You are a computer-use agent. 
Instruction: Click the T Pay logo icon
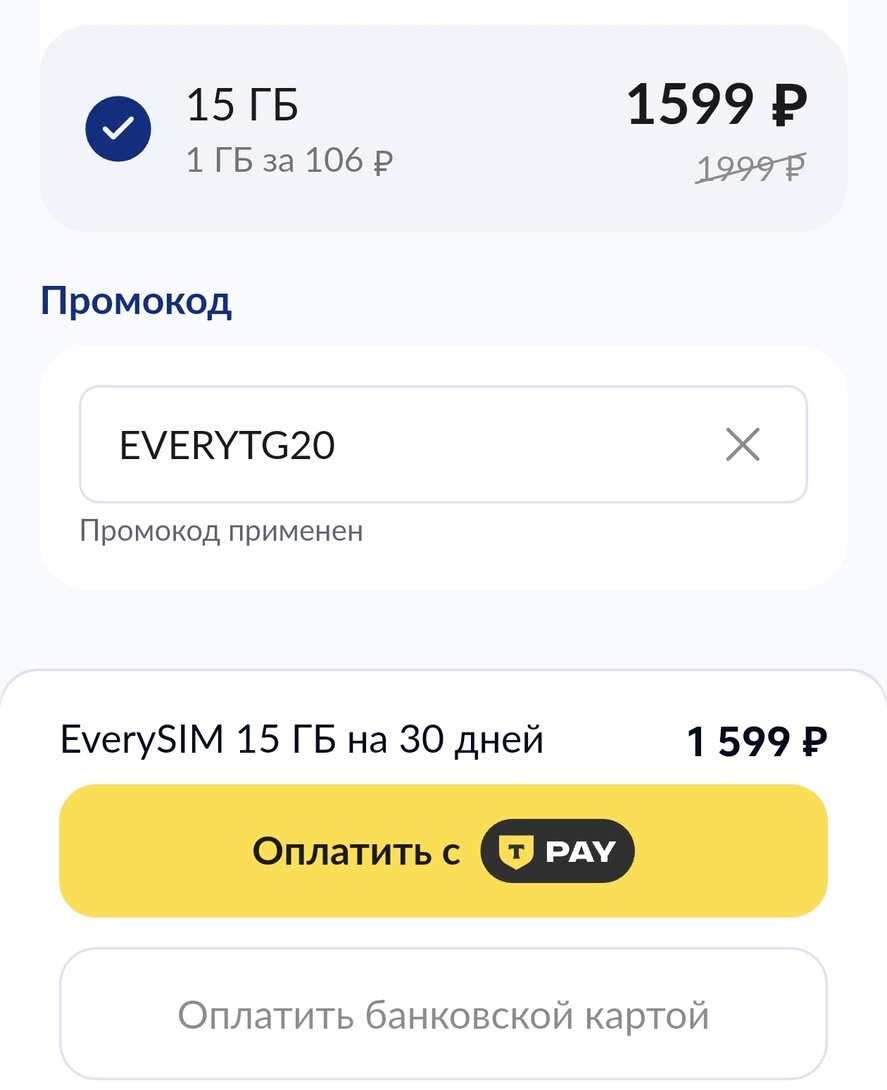558,851
